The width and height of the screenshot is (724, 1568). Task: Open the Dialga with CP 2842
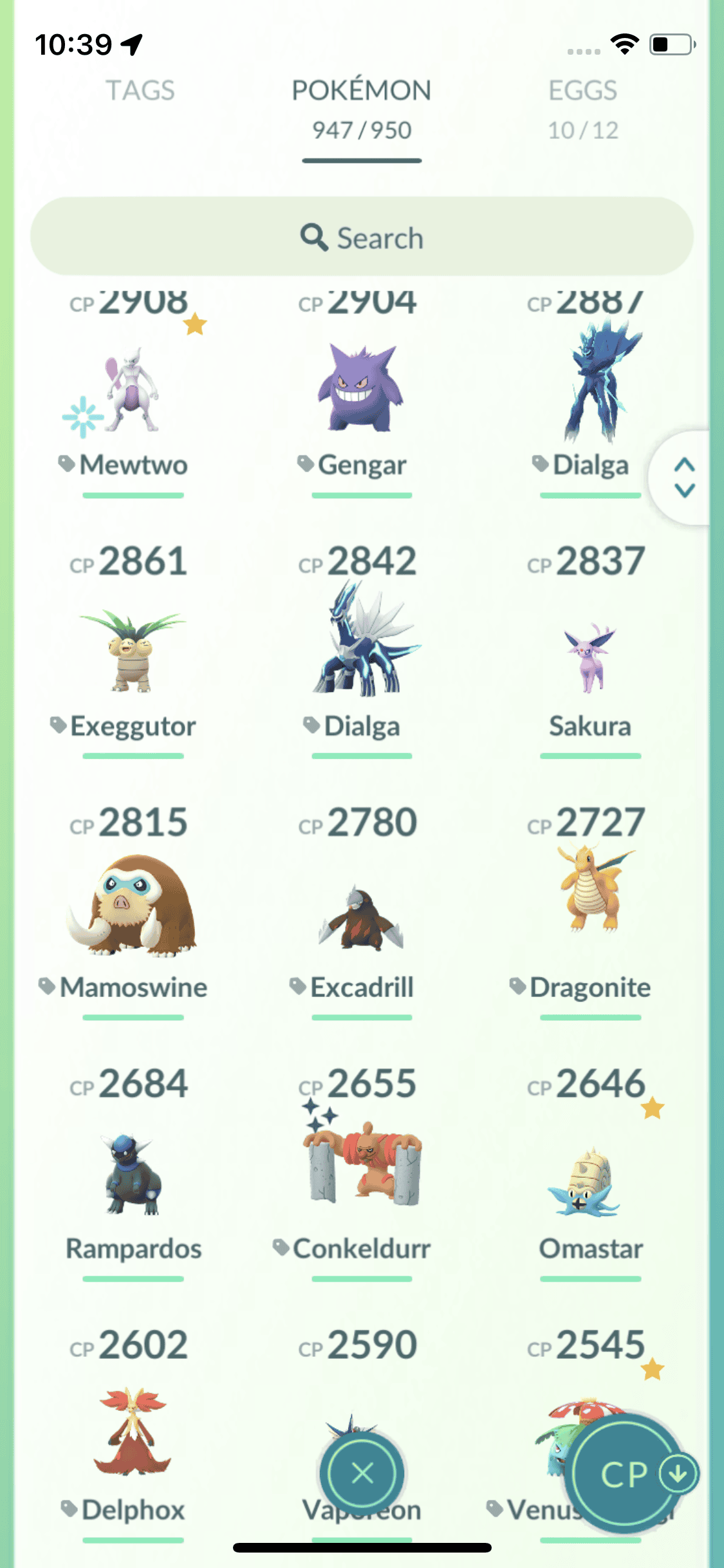[361, 644]
